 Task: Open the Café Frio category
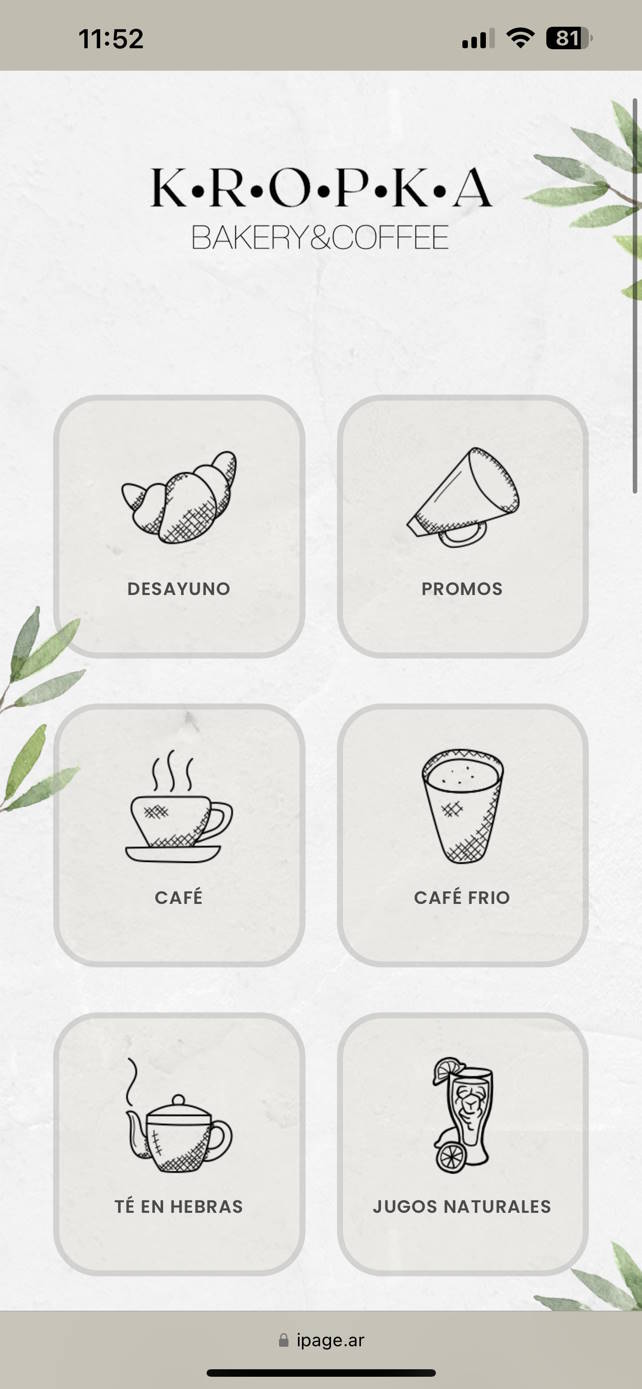coord(462,835)
